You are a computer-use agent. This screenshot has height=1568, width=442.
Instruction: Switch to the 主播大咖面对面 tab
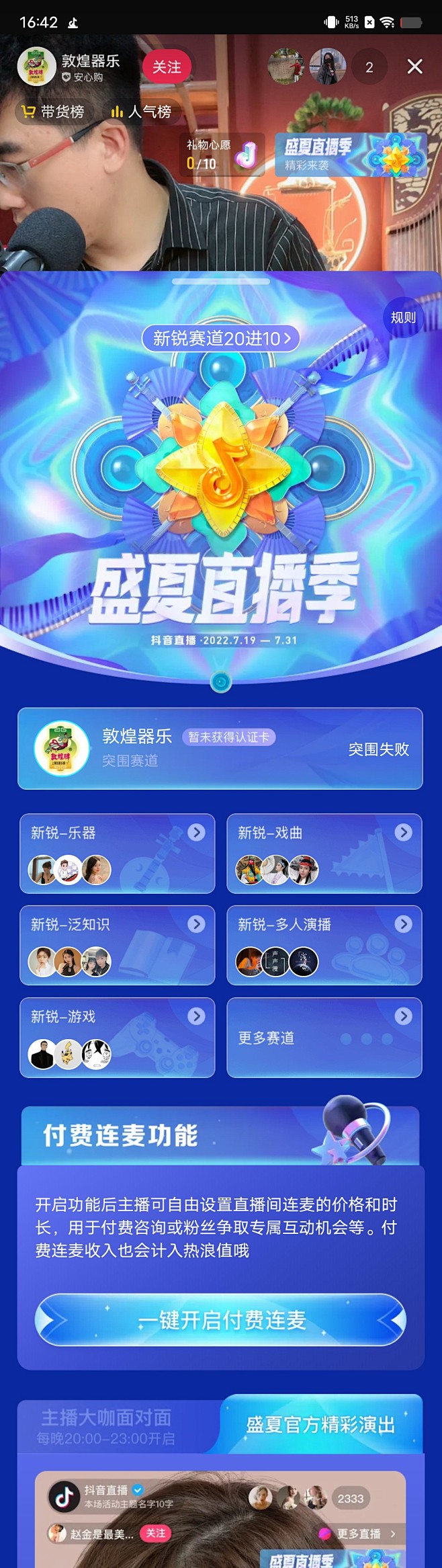coord(107,1426)
